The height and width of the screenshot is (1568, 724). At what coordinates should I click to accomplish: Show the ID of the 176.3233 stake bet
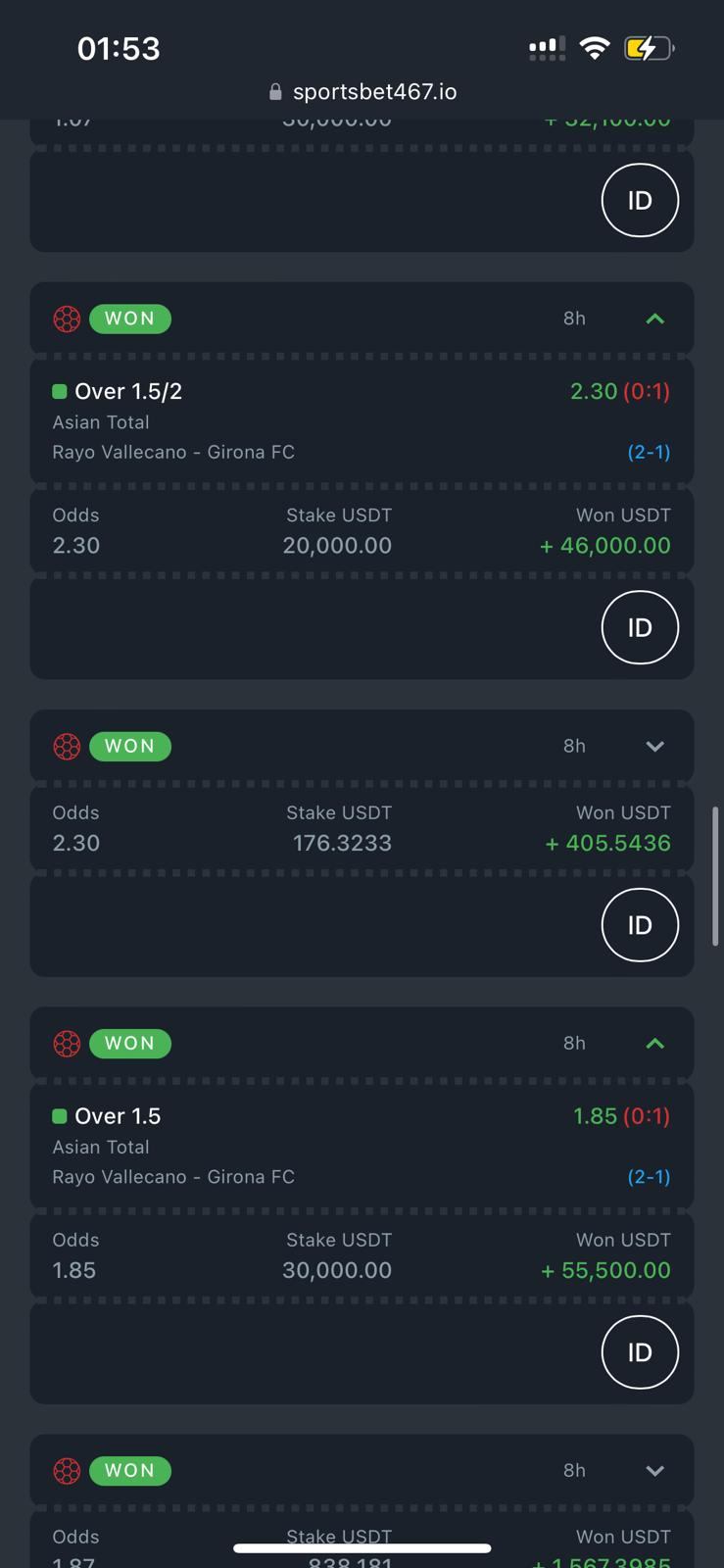639,925
